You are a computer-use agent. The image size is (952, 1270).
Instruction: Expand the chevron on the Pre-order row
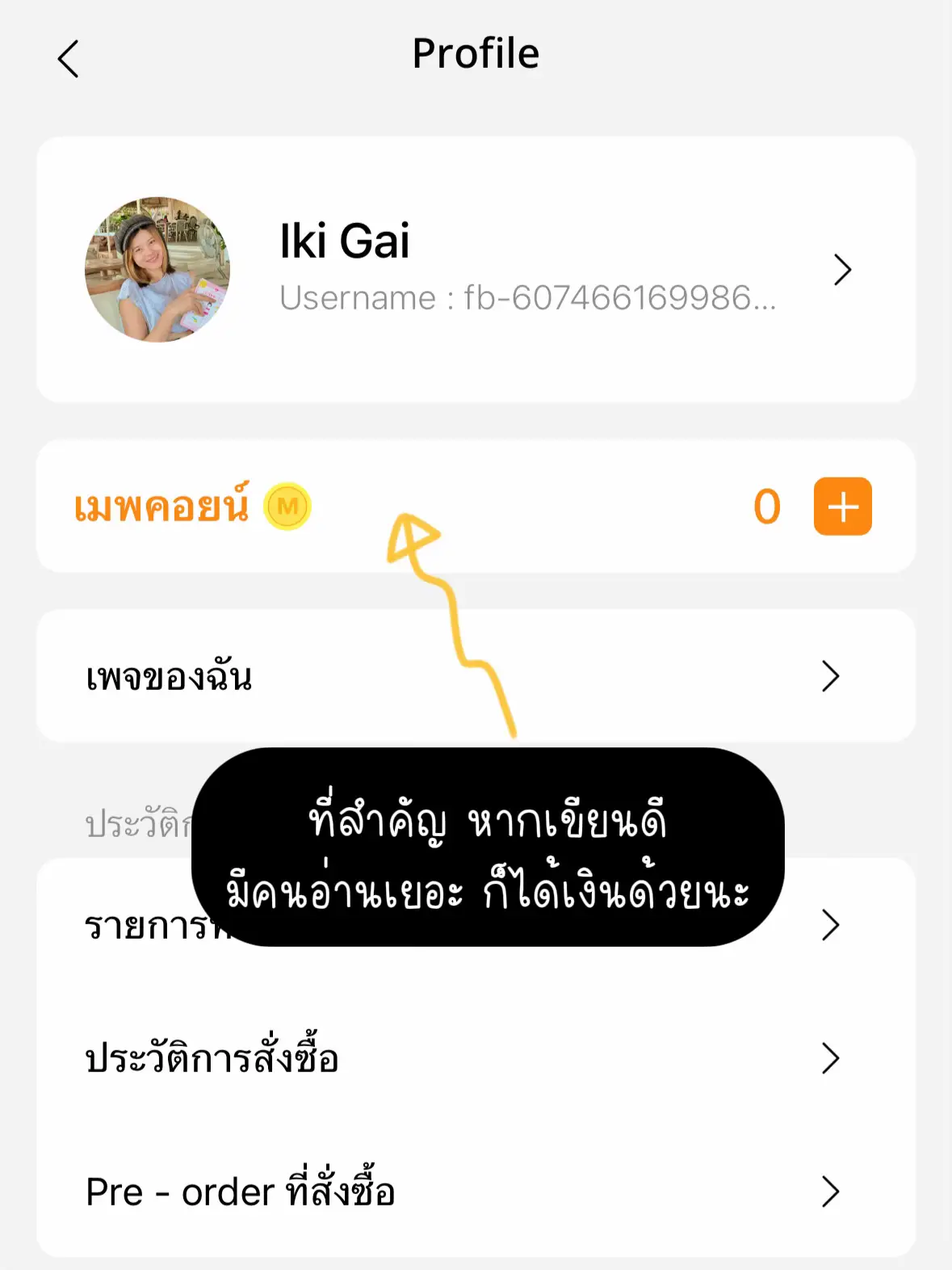click(x=829, y=1190)
